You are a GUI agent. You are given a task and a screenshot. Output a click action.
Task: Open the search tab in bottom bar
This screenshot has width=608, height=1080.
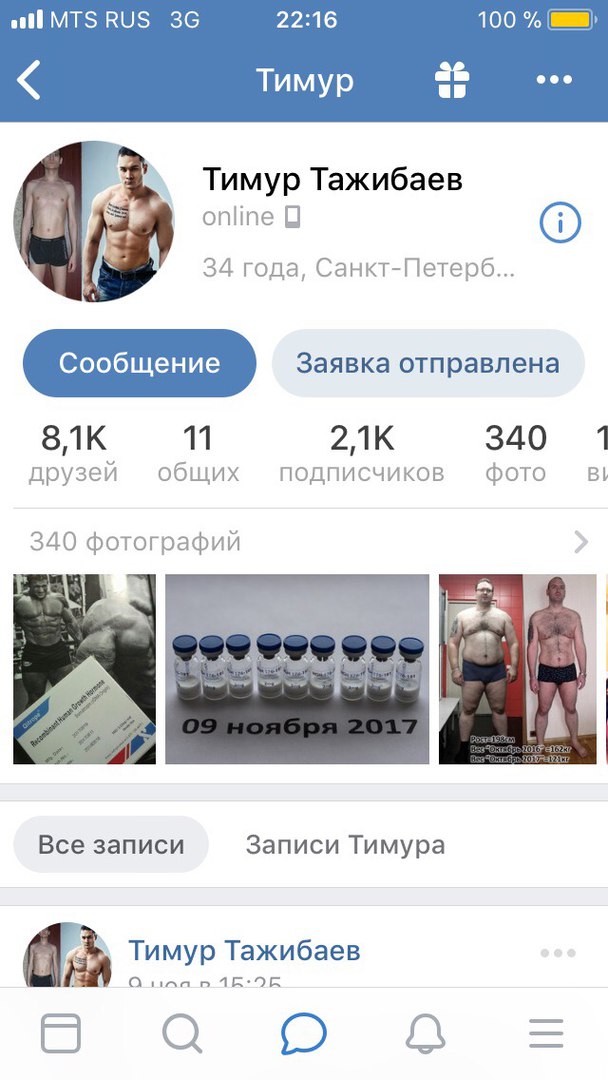(x=182, y=1034)
